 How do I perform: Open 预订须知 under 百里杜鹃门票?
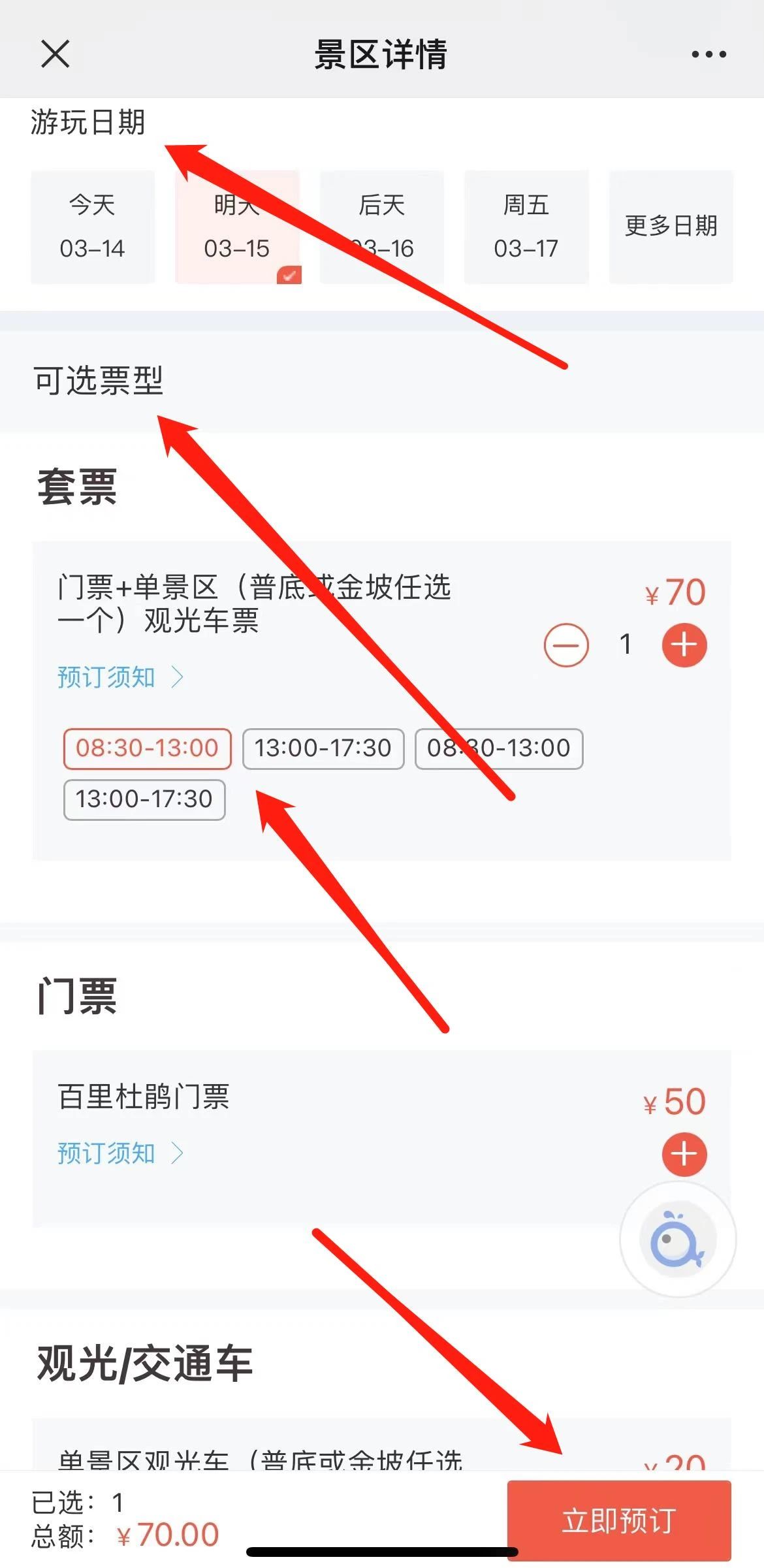pyautogui.click(x=120, y=1153)
